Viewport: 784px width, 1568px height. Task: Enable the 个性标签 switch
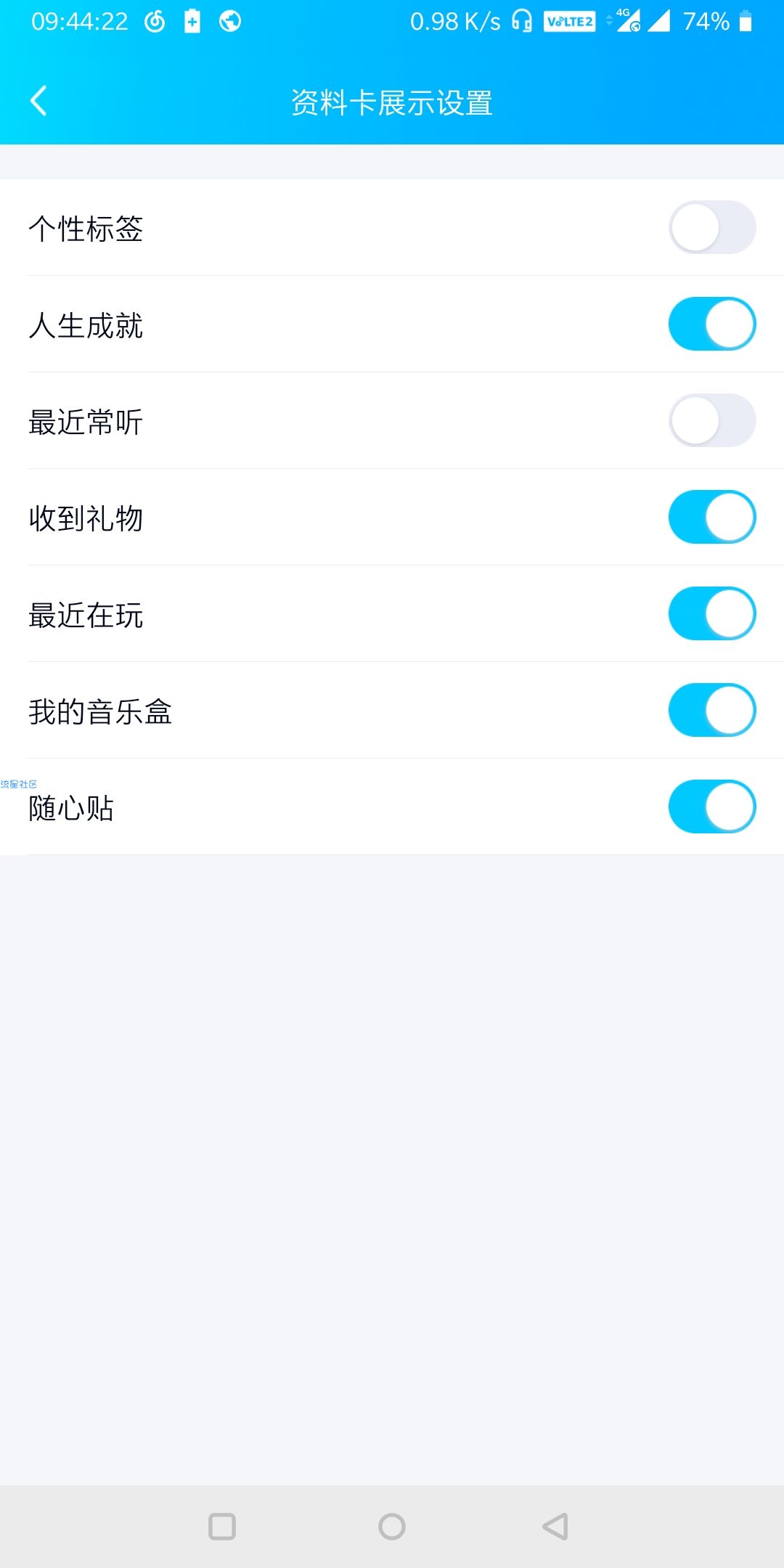point(712,227)
